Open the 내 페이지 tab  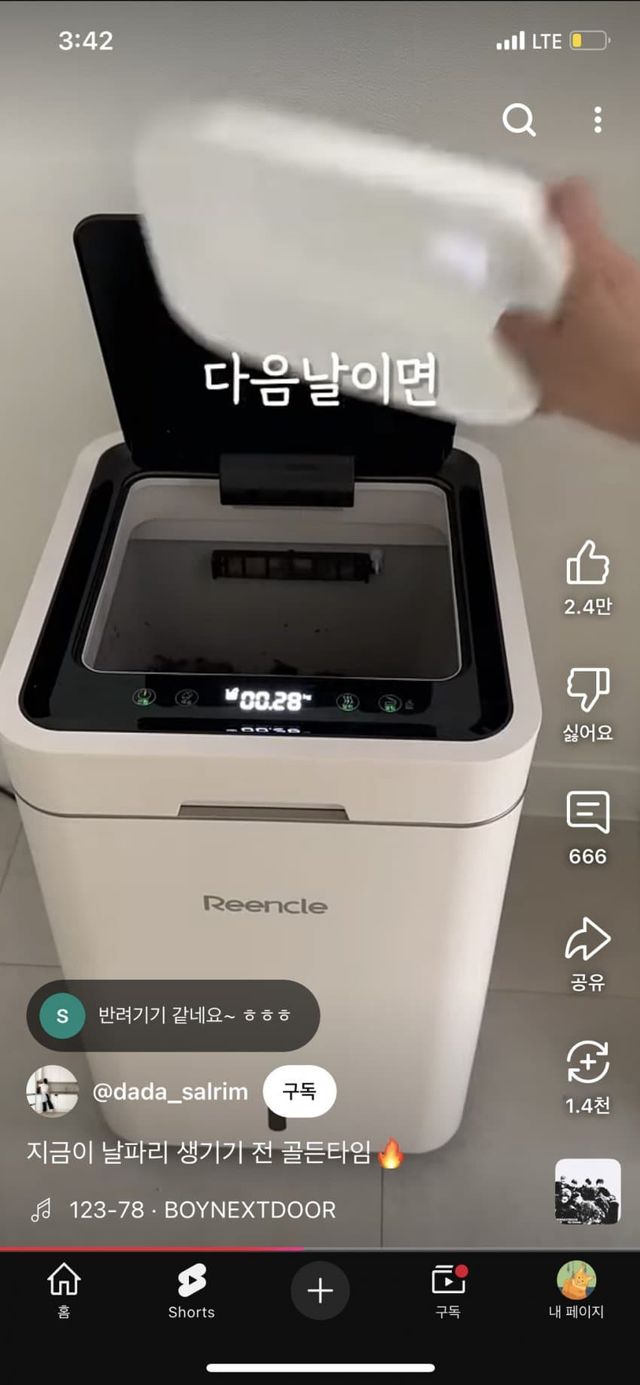point(576,1290)
